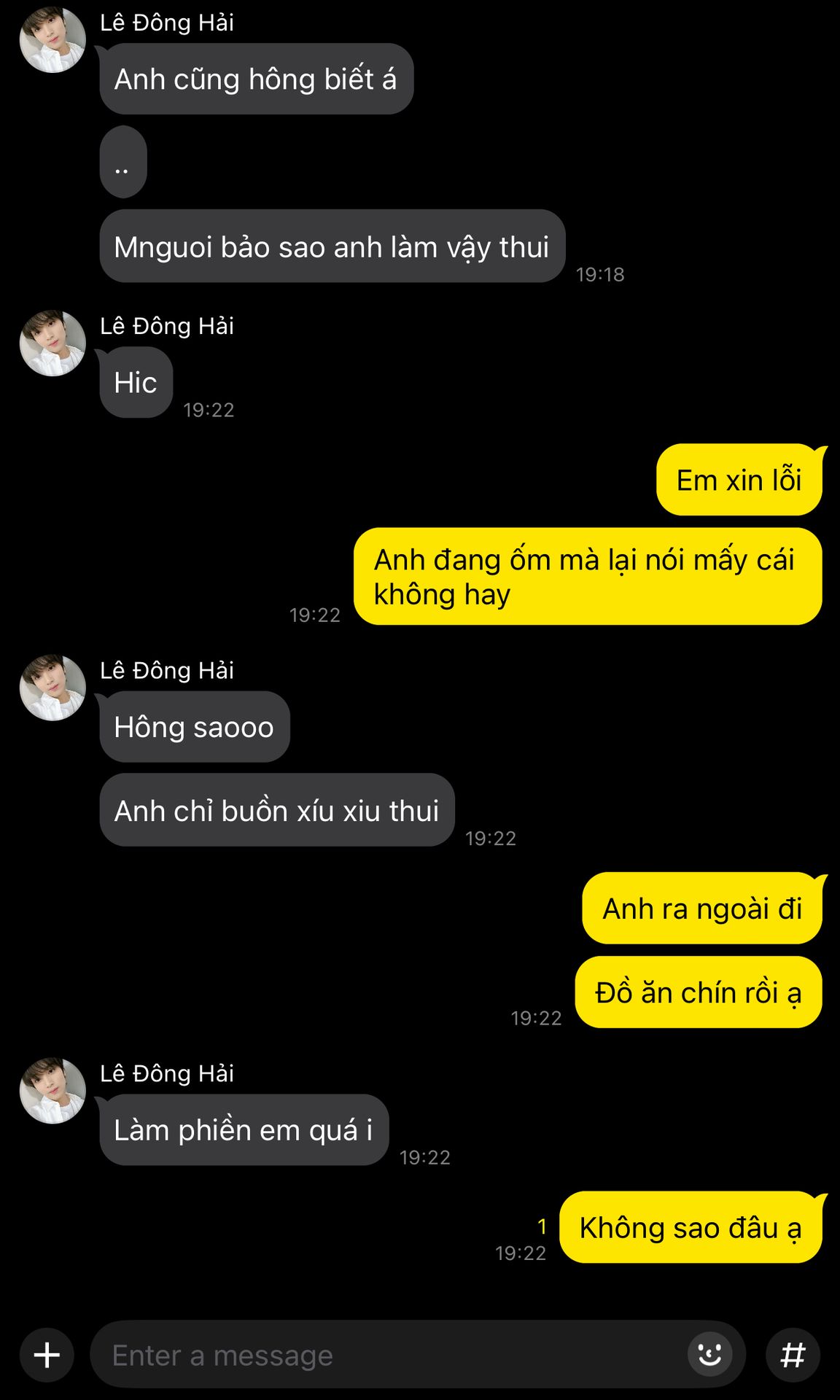
Task: Open the plus attachment menu
Action: pos(47,1356)
